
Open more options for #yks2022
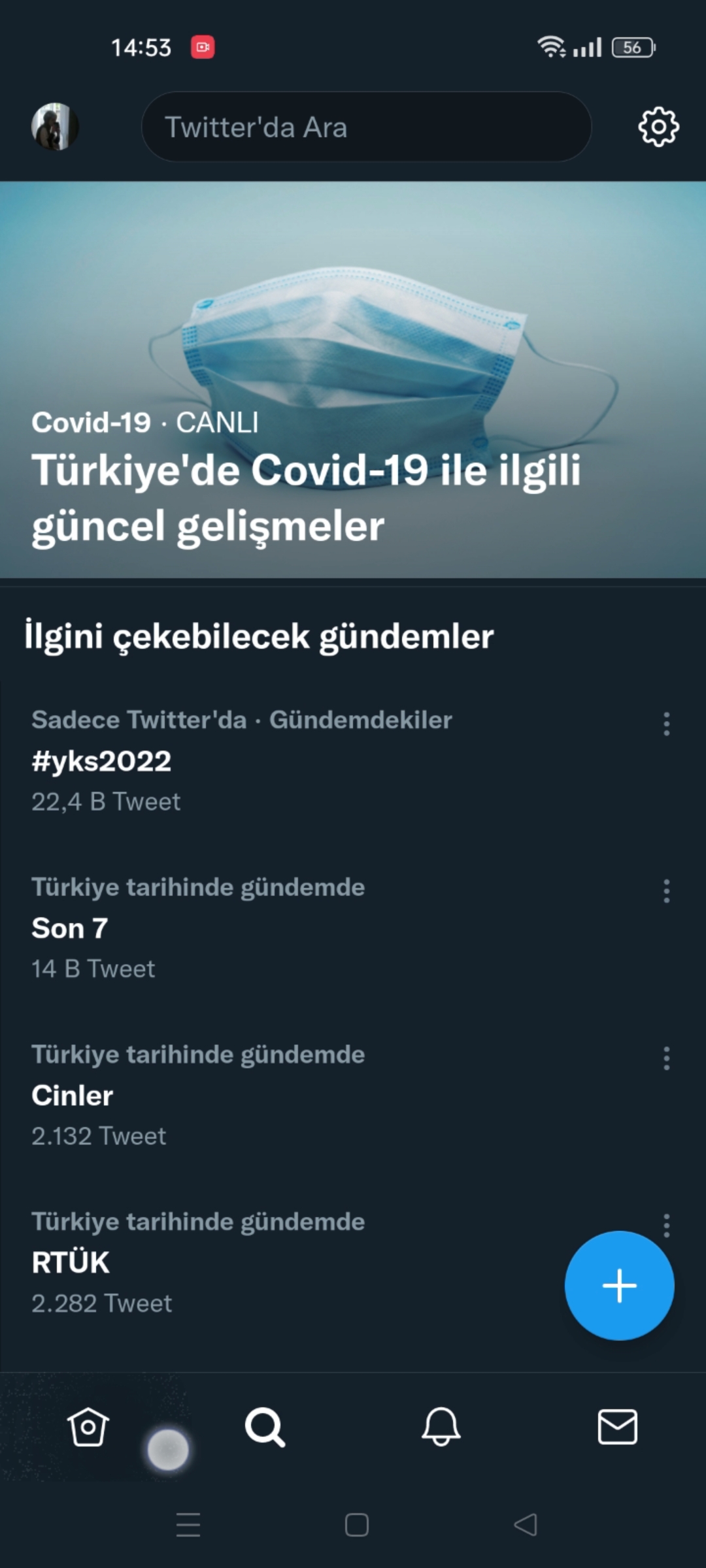coord(666,724)
